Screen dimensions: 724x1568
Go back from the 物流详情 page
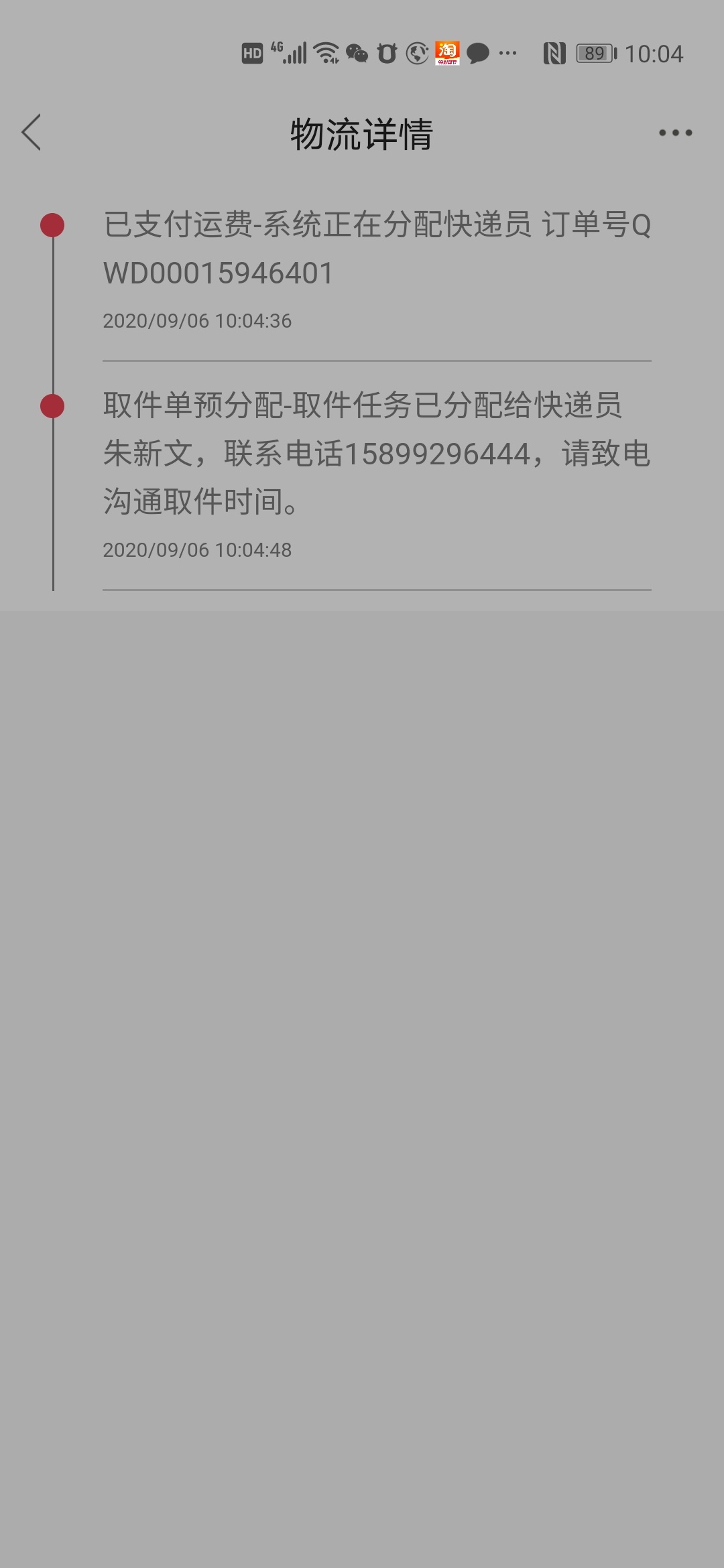click(x=32, y=132)
